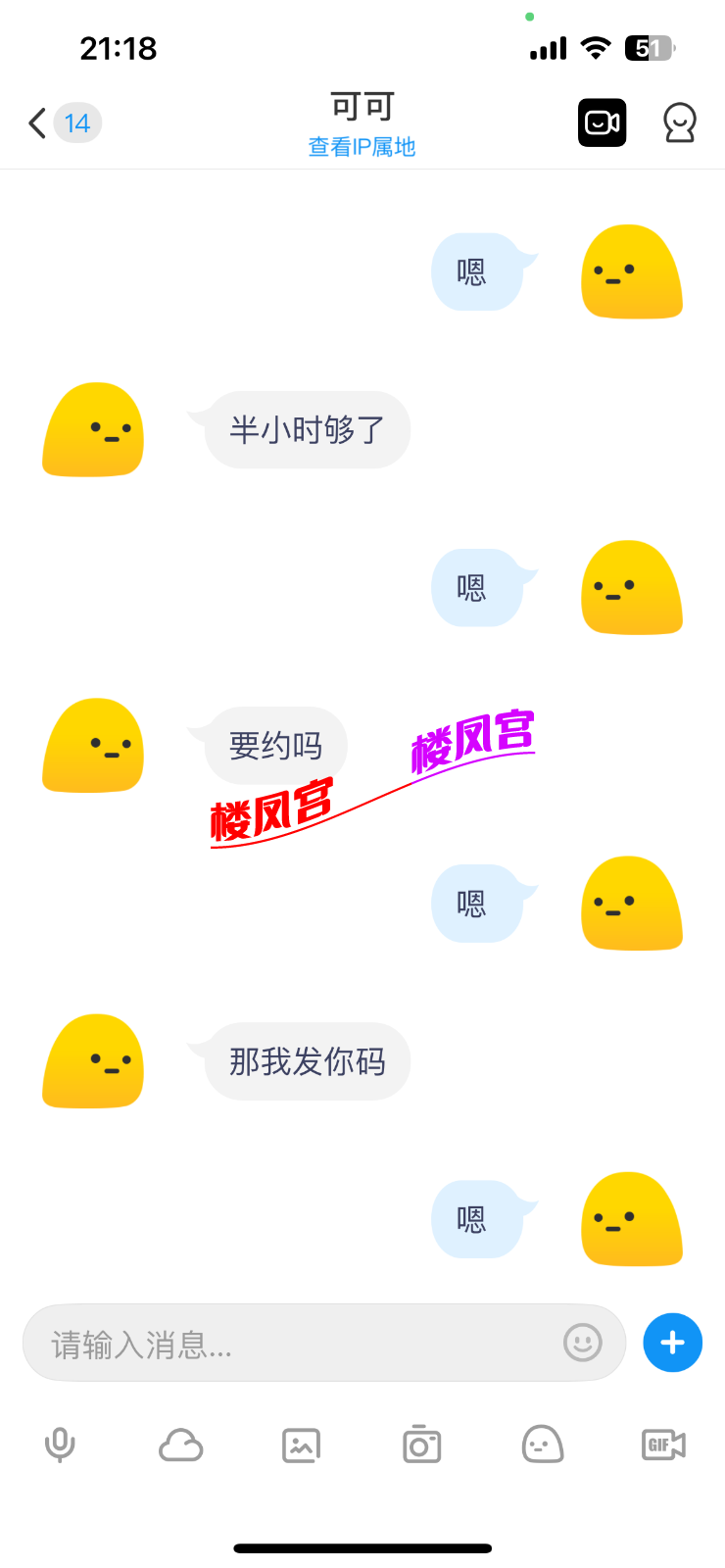725x1568 pixels.
Task: Record a voice message with the microphone
Action: point(60,1445)
